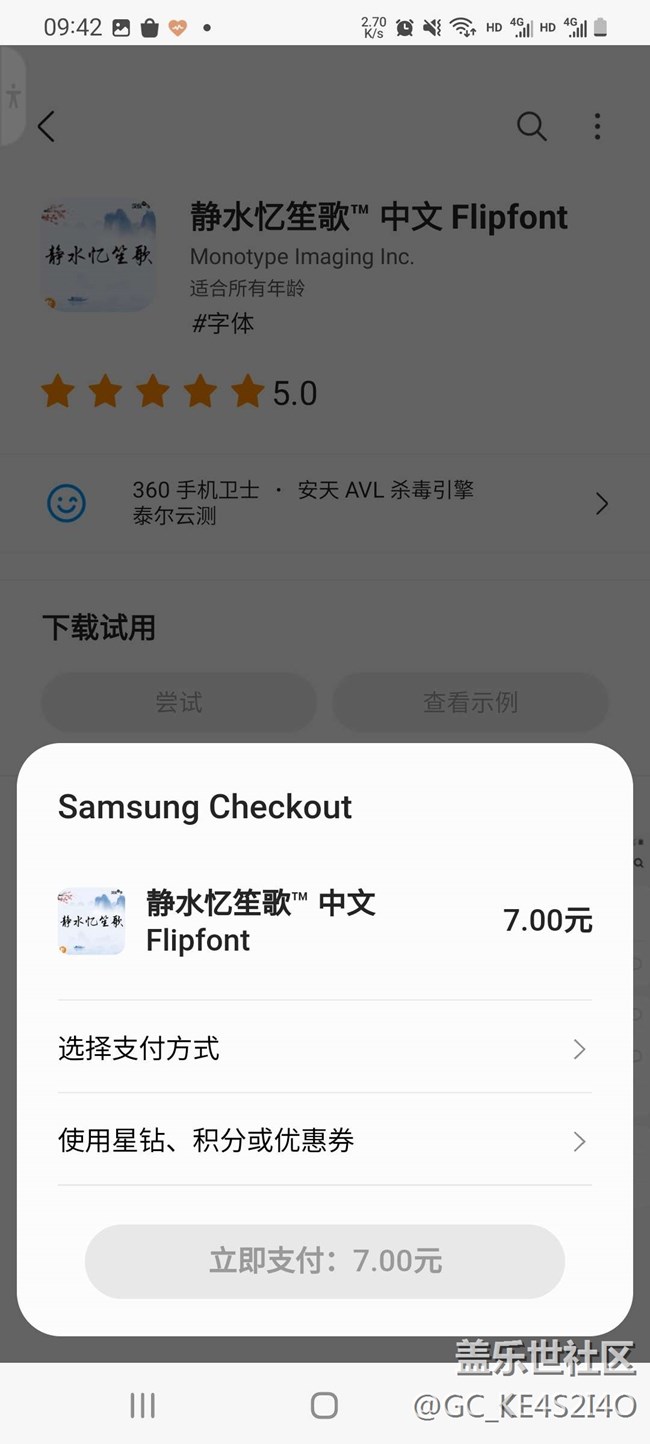Viewport: 650px width, 1444px height.
Task: Go back using the top arrow
Action: click(46, 127)
